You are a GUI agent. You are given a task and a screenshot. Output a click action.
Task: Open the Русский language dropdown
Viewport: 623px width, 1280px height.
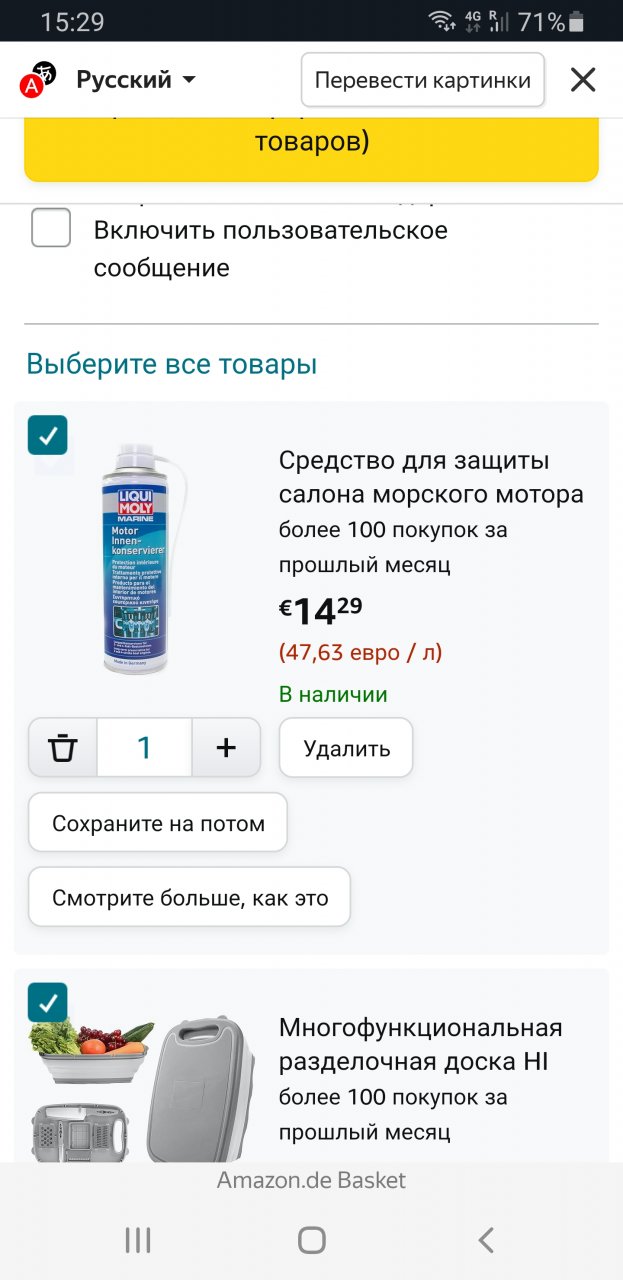pos(135,80)
